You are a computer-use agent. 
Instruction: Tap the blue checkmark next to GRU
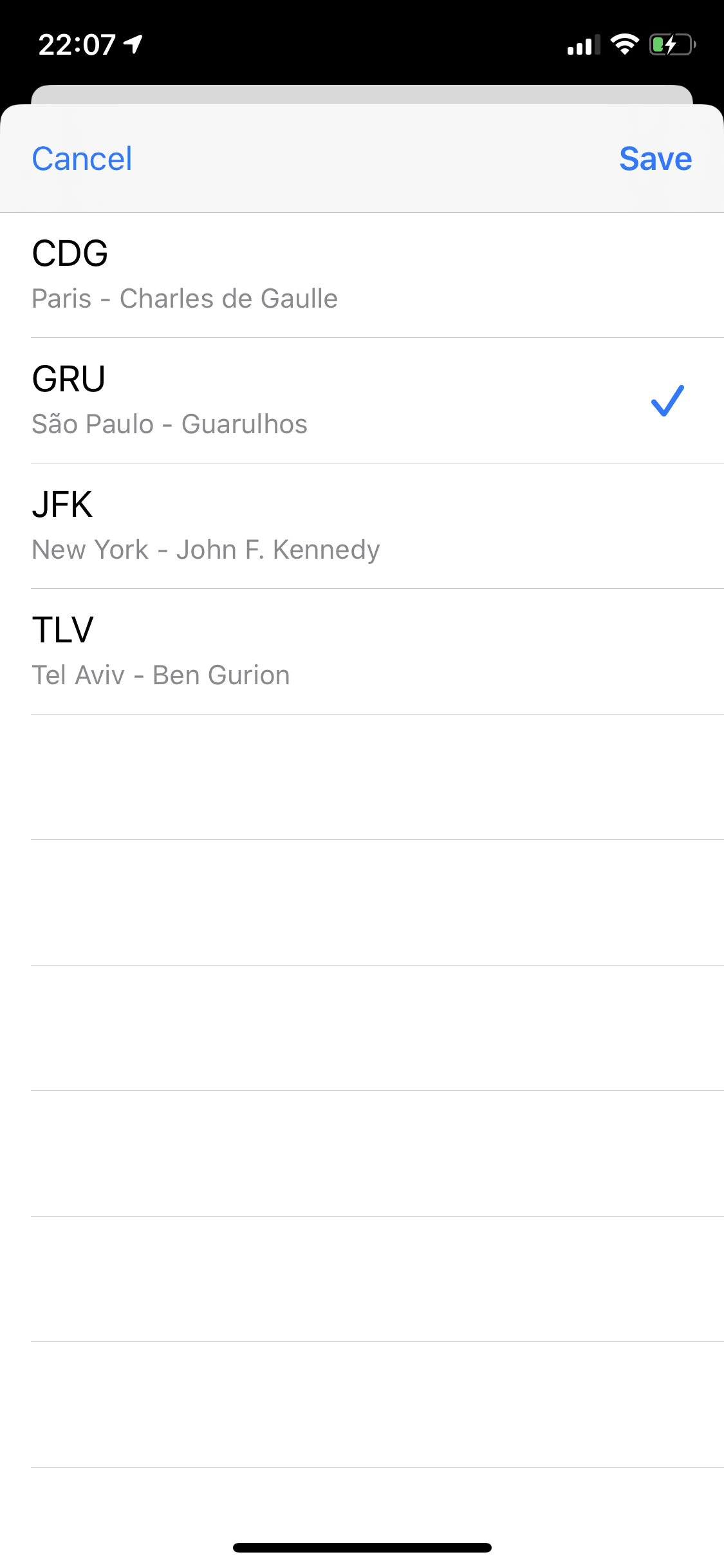(x=667, y=400)
